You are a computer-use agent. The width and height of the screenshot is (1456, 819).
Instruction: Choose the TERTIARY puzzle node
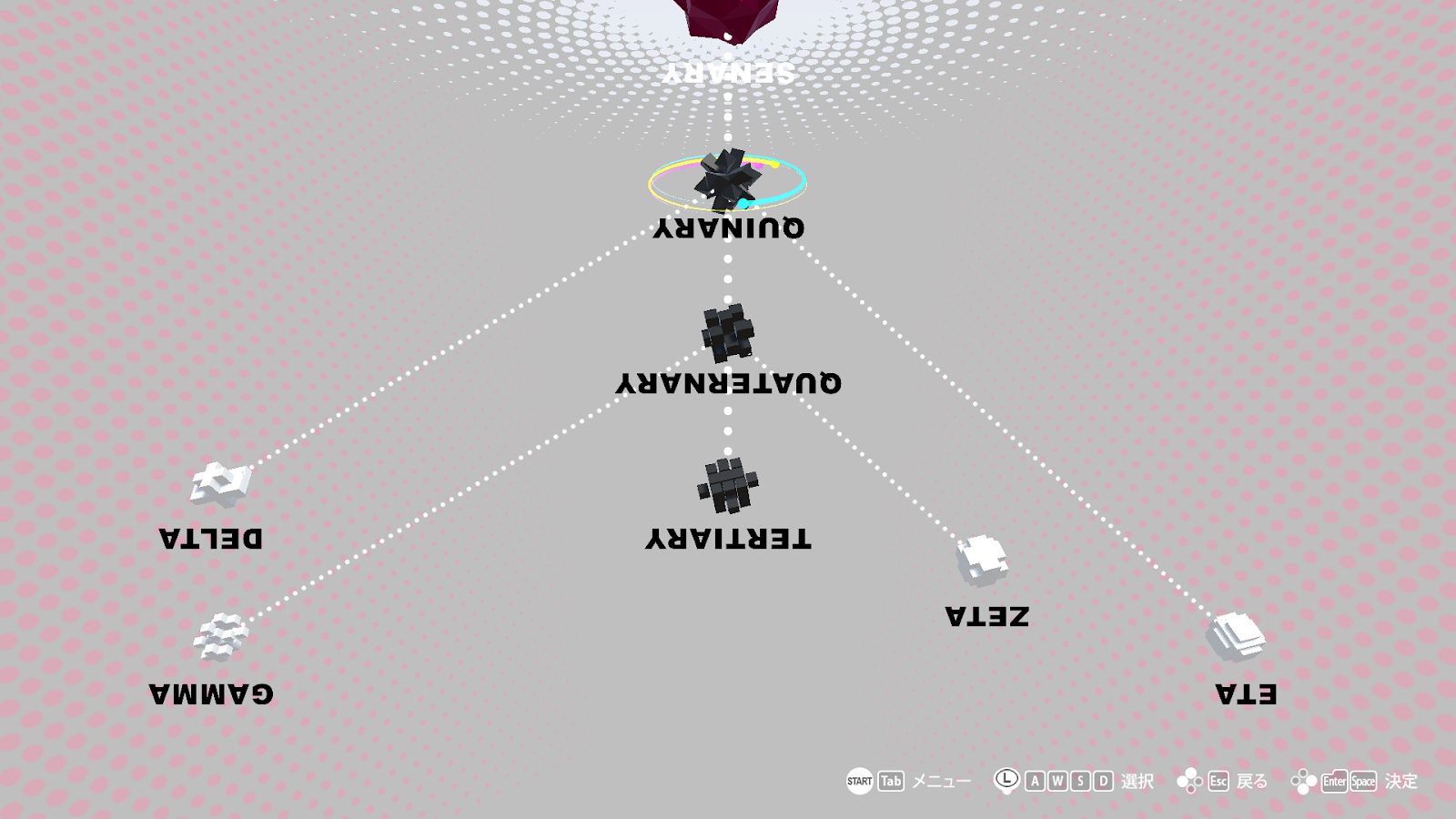(727, 485)
